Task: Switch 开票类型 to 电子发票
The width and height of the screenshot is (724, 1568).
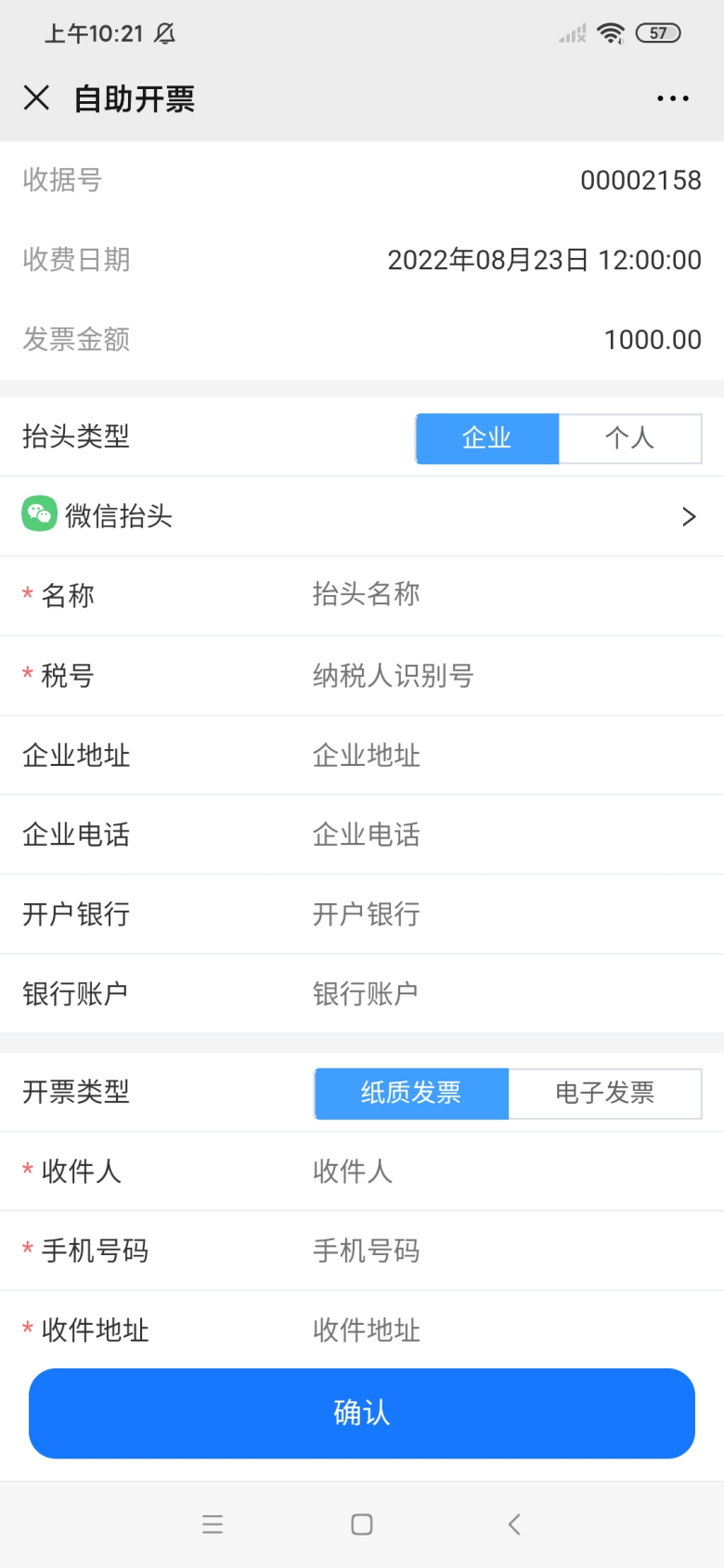Action: tap(604, 1093)
